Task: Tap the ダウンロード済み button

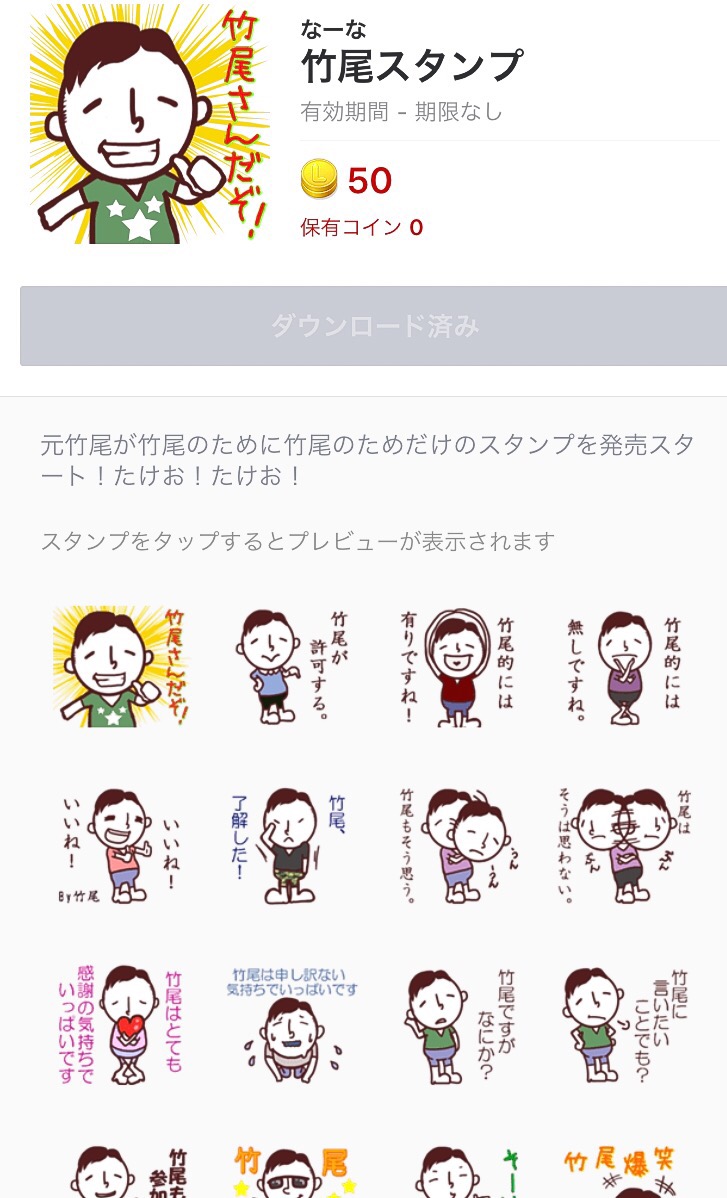Action: click(x=374, y=326)
